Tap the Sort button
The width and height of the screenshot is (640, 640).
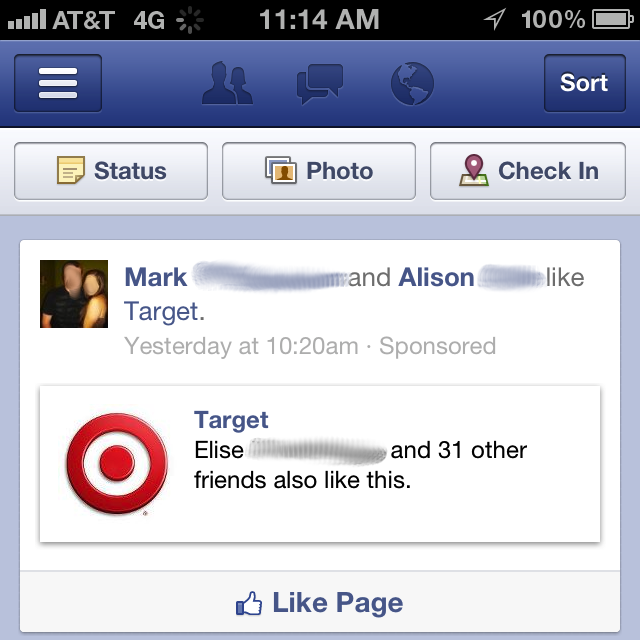pos(583,82)
